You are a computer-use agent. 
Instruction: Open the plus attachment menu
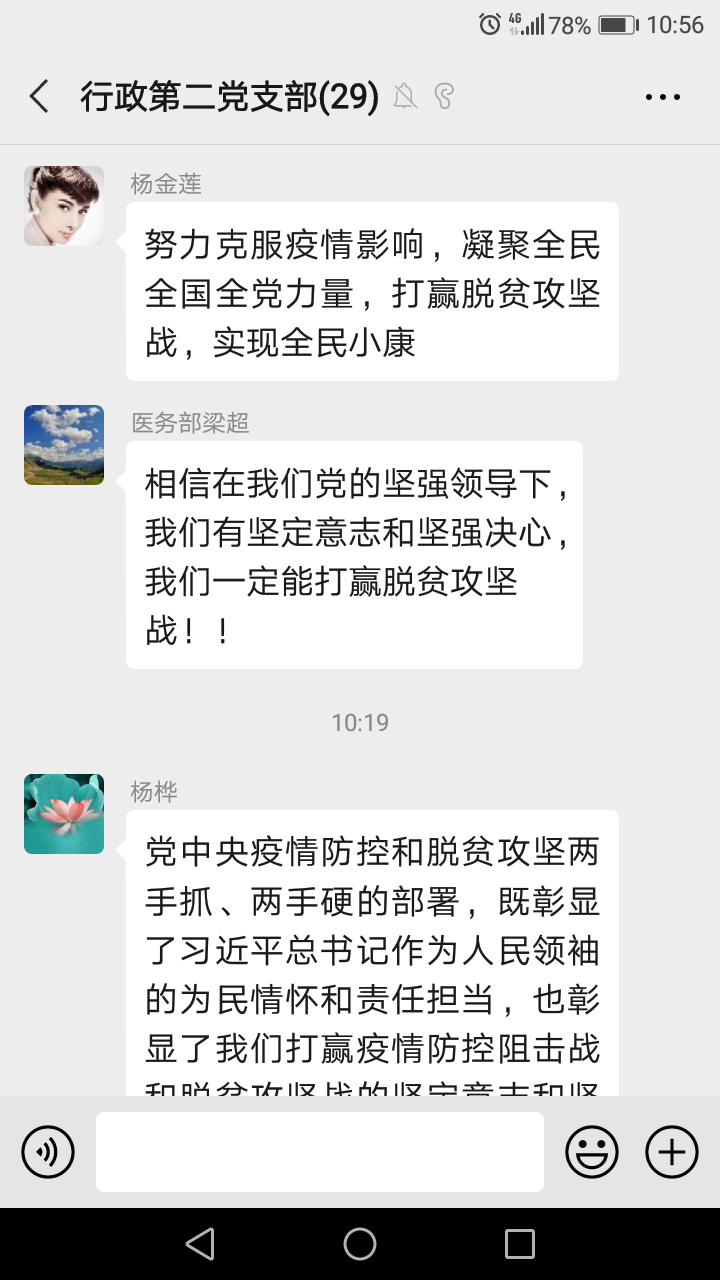pos(672,1152)
